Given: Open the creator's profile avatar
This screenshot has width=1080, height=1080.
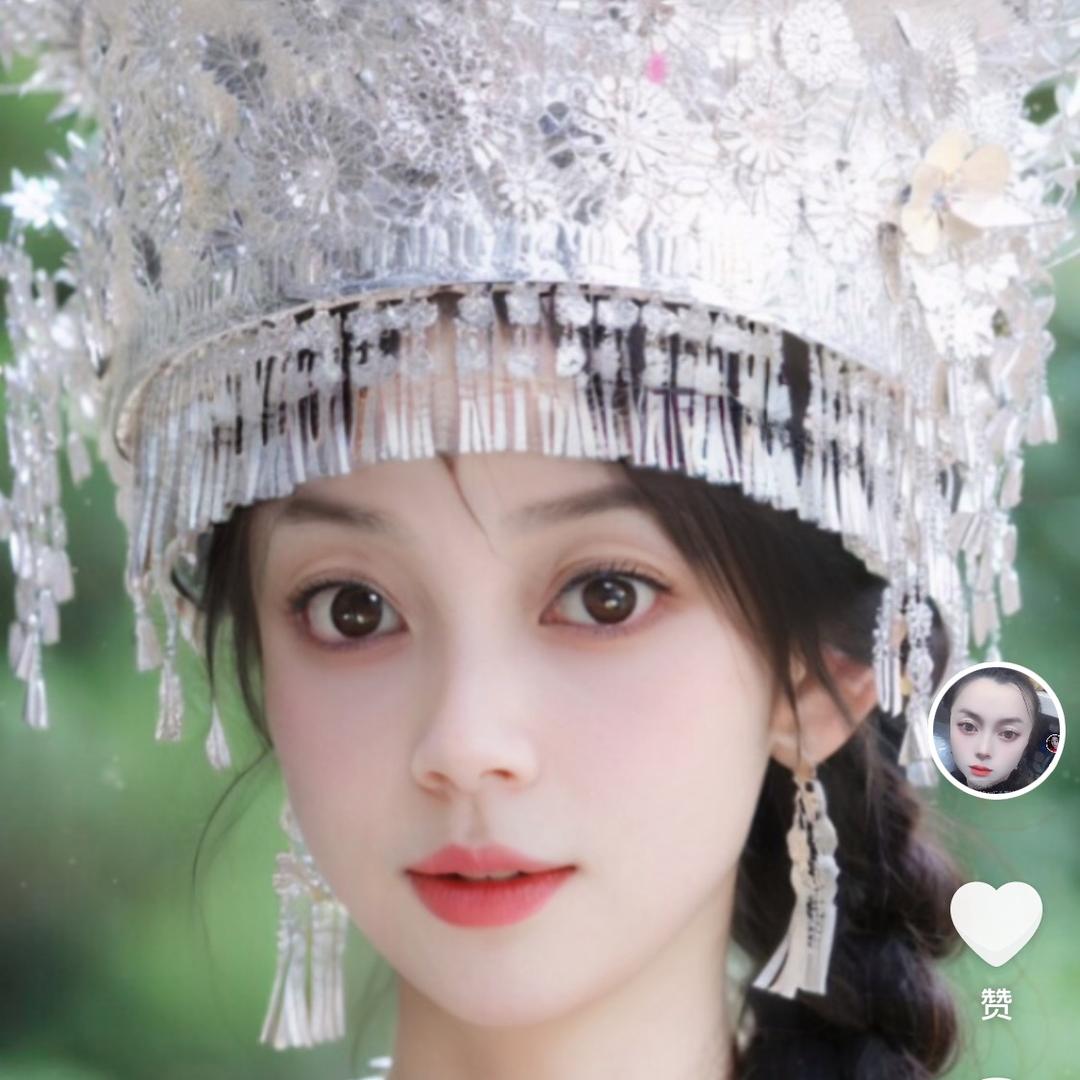Looking at the screenshot, I should coord(996,730).
